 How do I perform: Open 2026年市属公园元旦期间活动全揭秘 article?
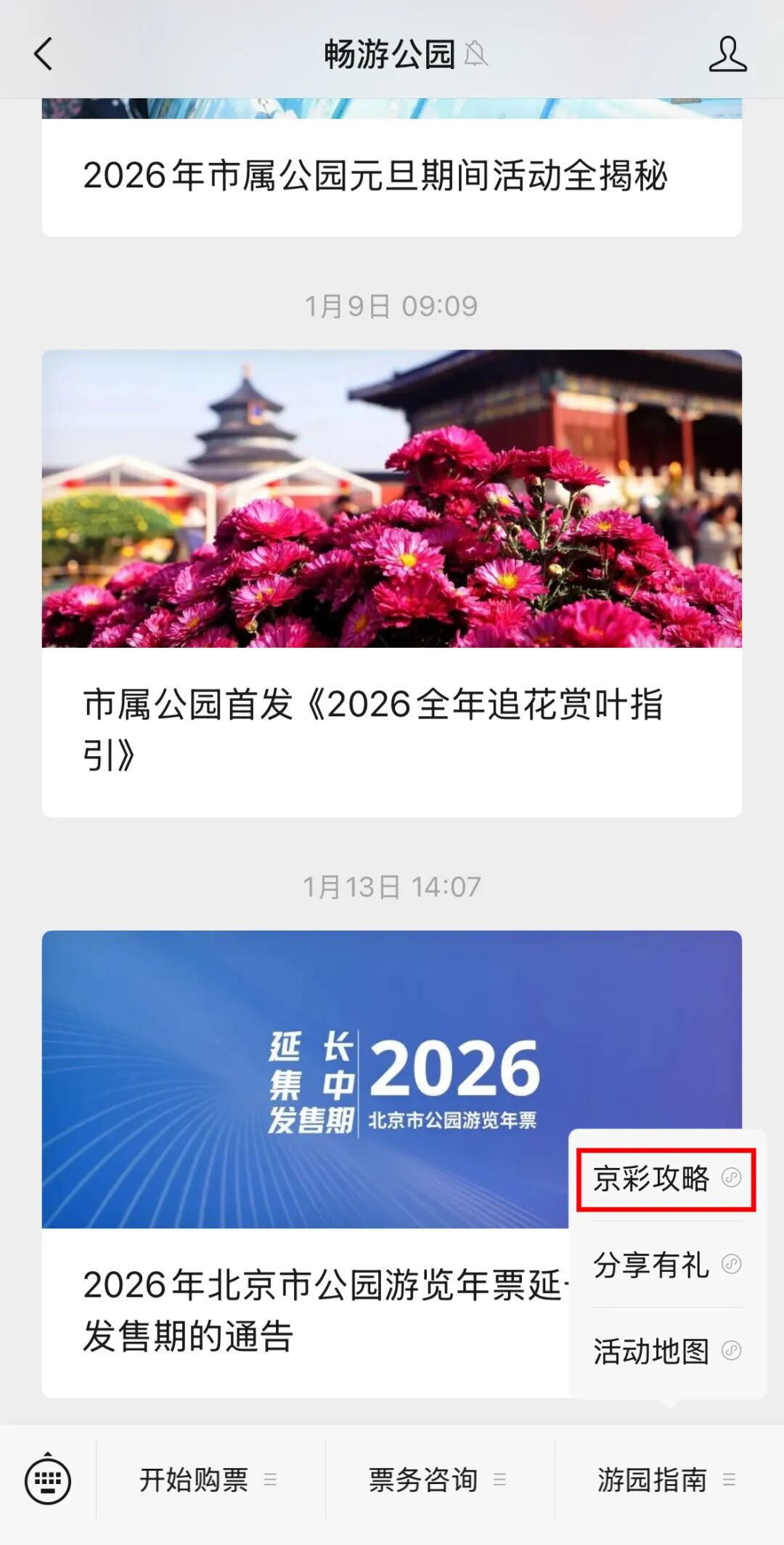pos(375,176)
